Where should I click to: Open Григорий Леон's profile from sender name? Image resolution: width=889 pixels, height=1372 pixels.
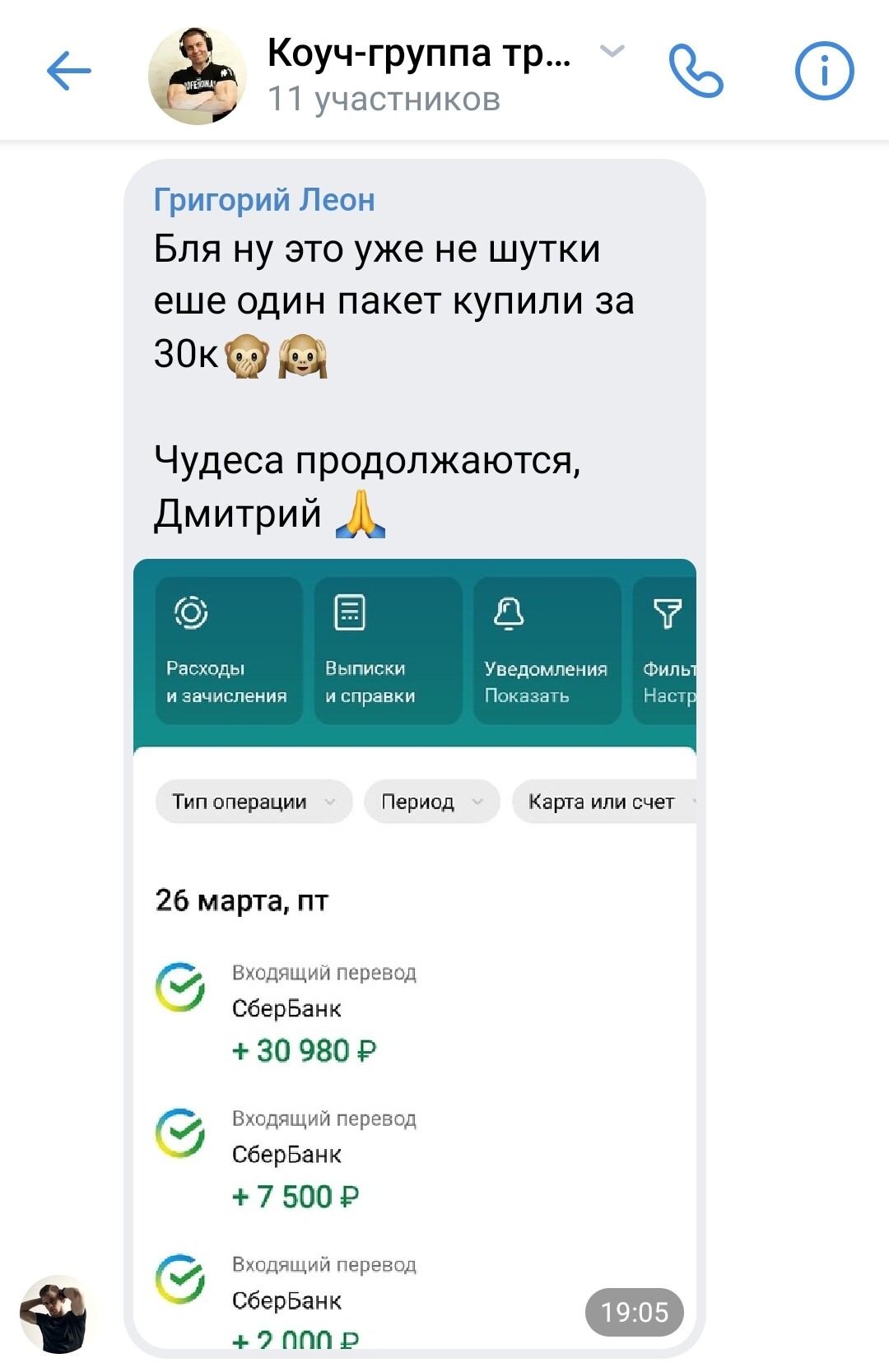(x=264, y=200)
